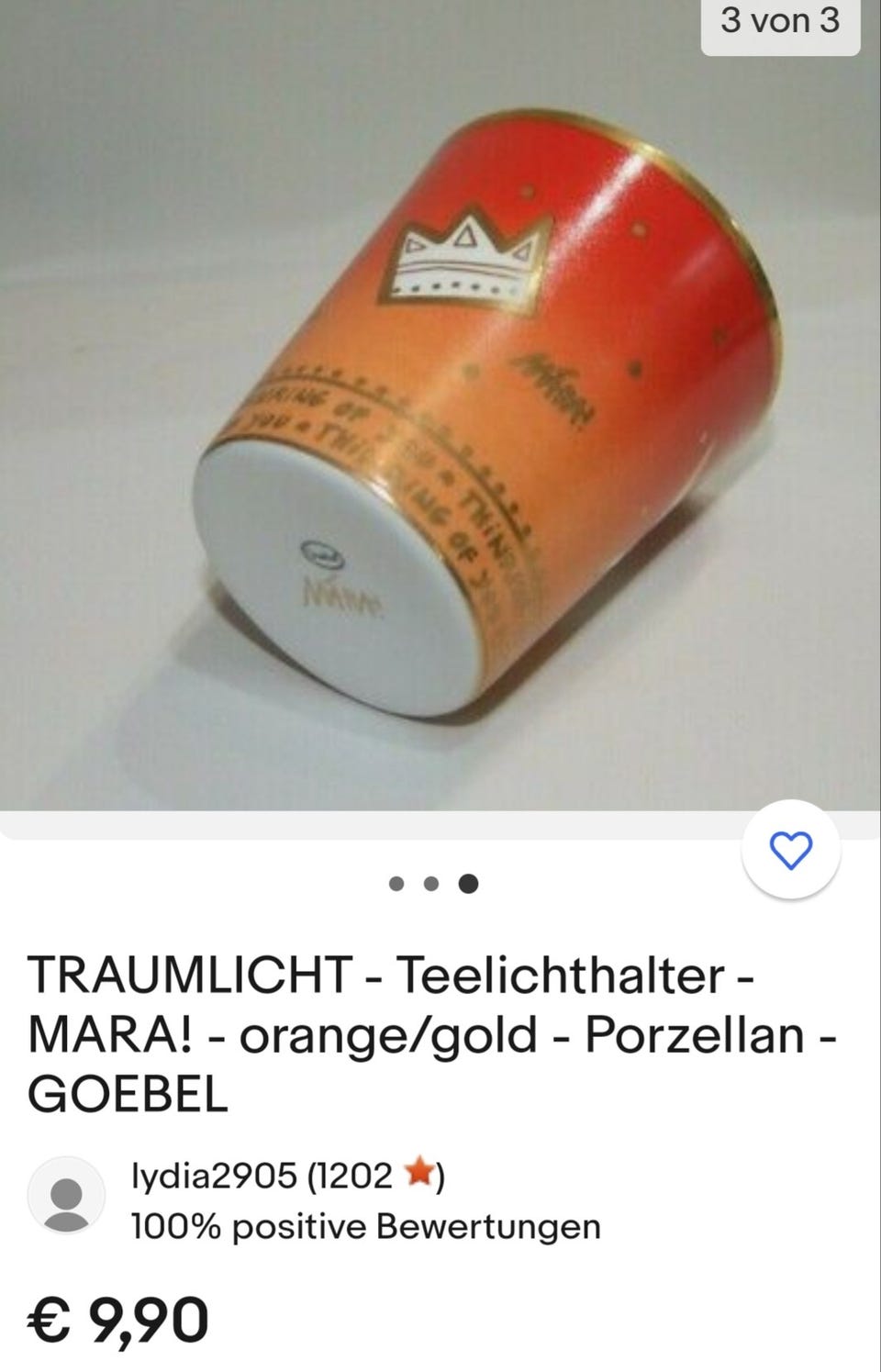Open the '3 von 3' image counter overlay
This screenshot has width=881, height=1372.
[x=780, y=22]
